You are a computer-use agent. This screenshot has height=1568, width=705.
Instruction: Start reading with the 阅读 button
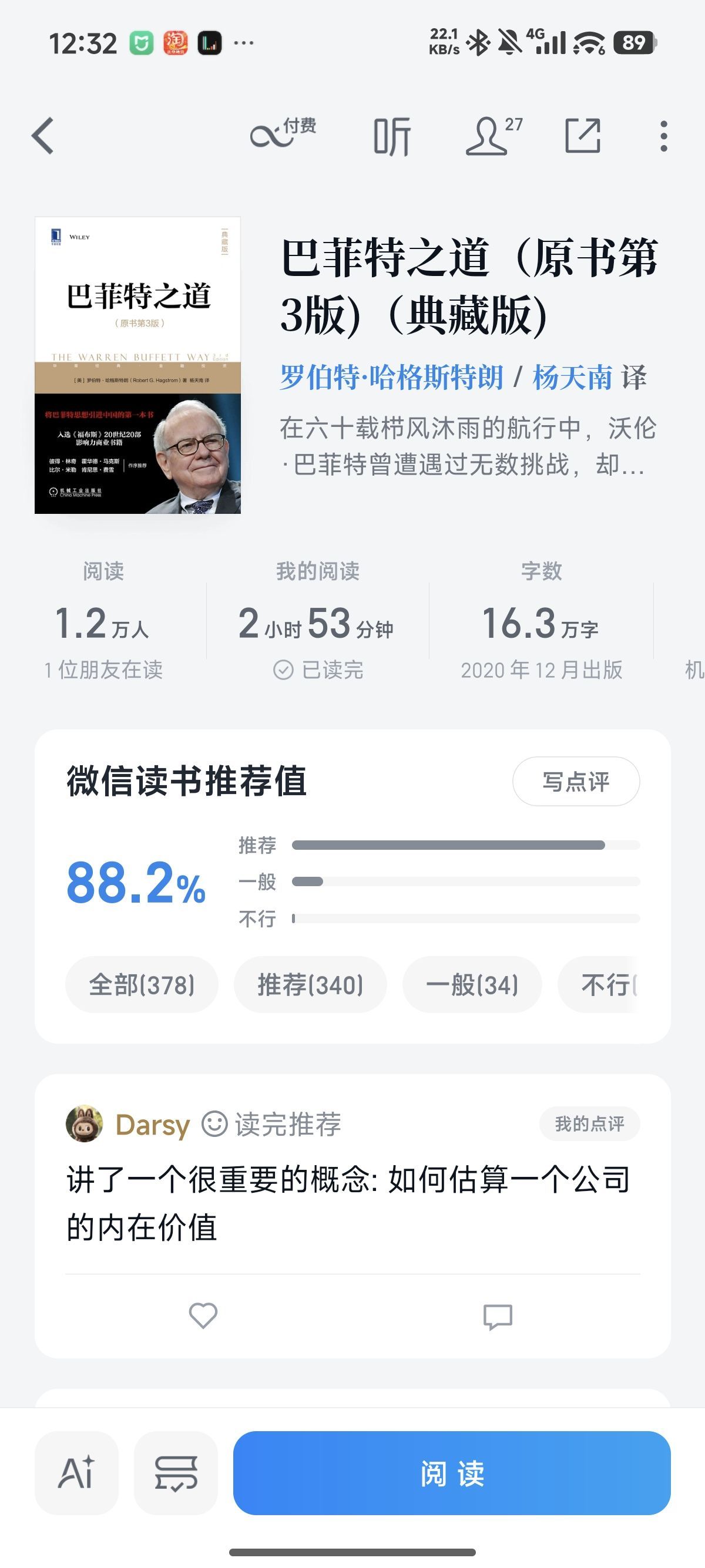click(452, 1473)
